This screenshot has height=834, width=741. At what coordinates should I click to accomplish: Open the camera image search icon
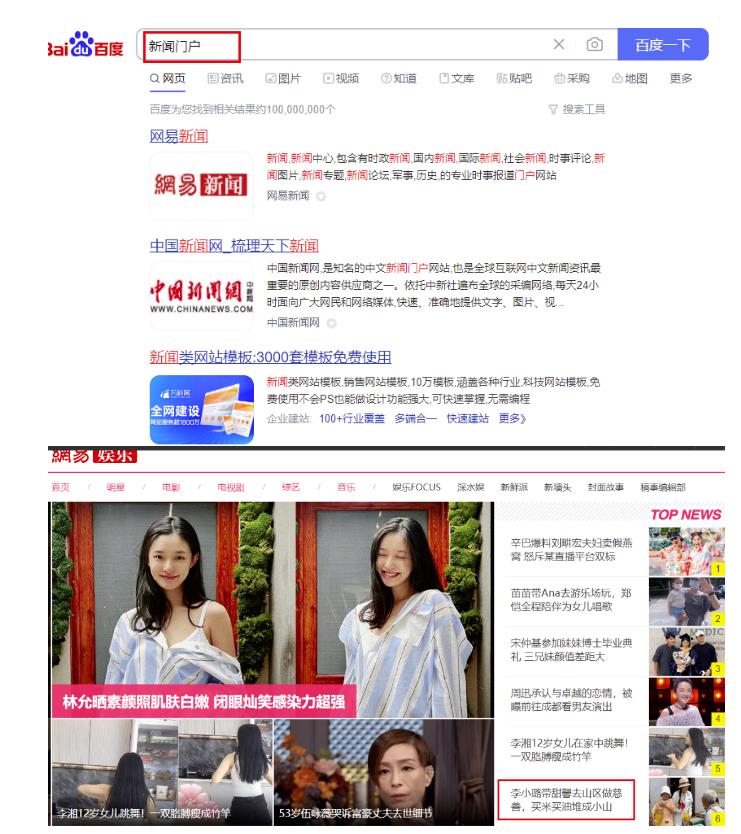click(x=595, y=45)
